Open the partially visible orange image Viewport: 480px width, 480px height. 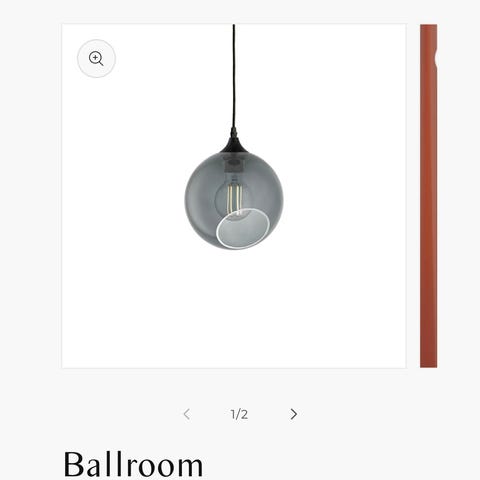(429, 196)
